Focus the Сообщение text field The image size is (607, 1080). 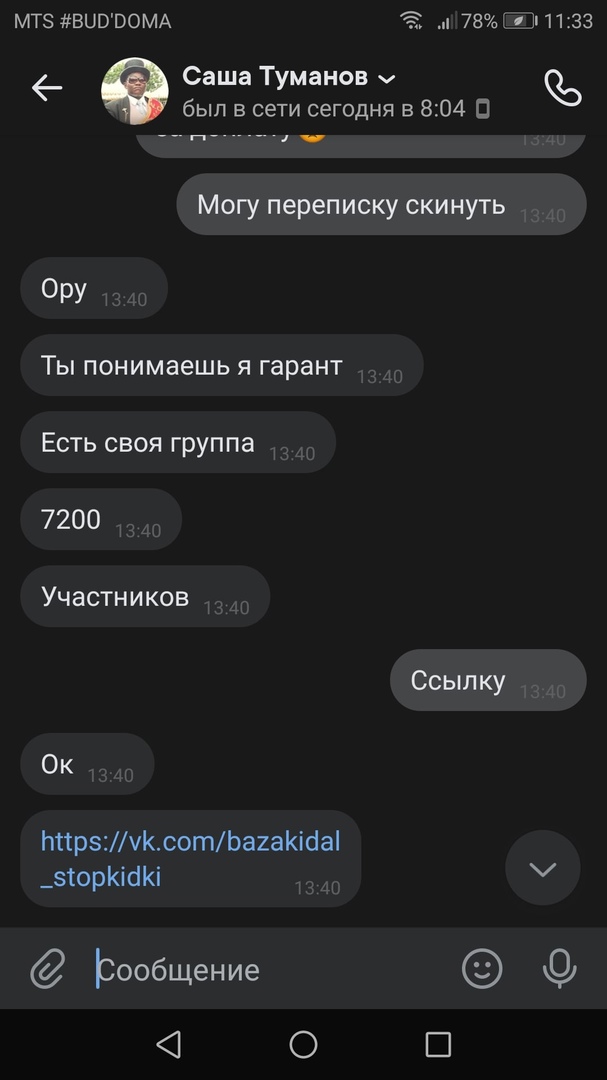pyautogui.click(x=270, y=969)
